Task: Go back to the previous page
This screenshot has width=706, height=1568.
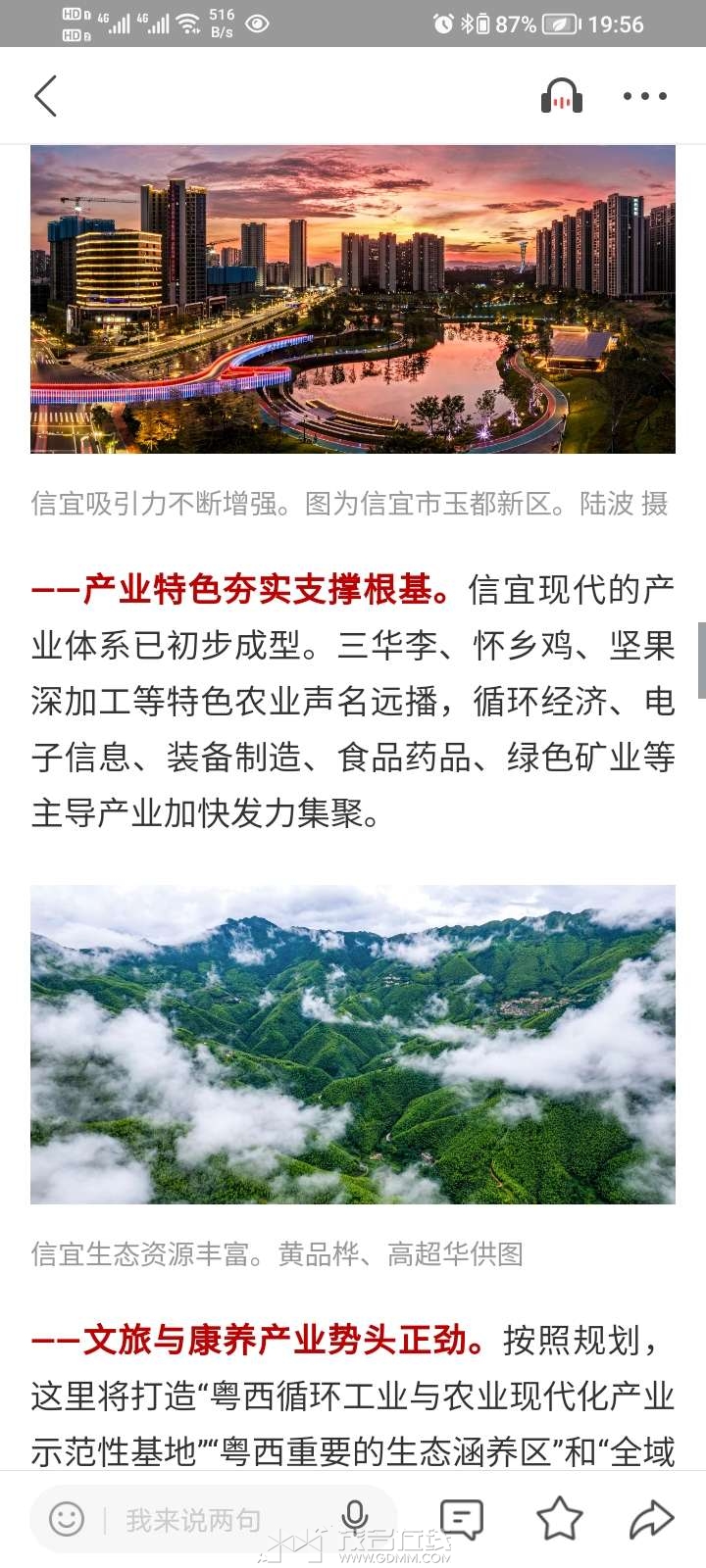Action: tap(46, 96)
